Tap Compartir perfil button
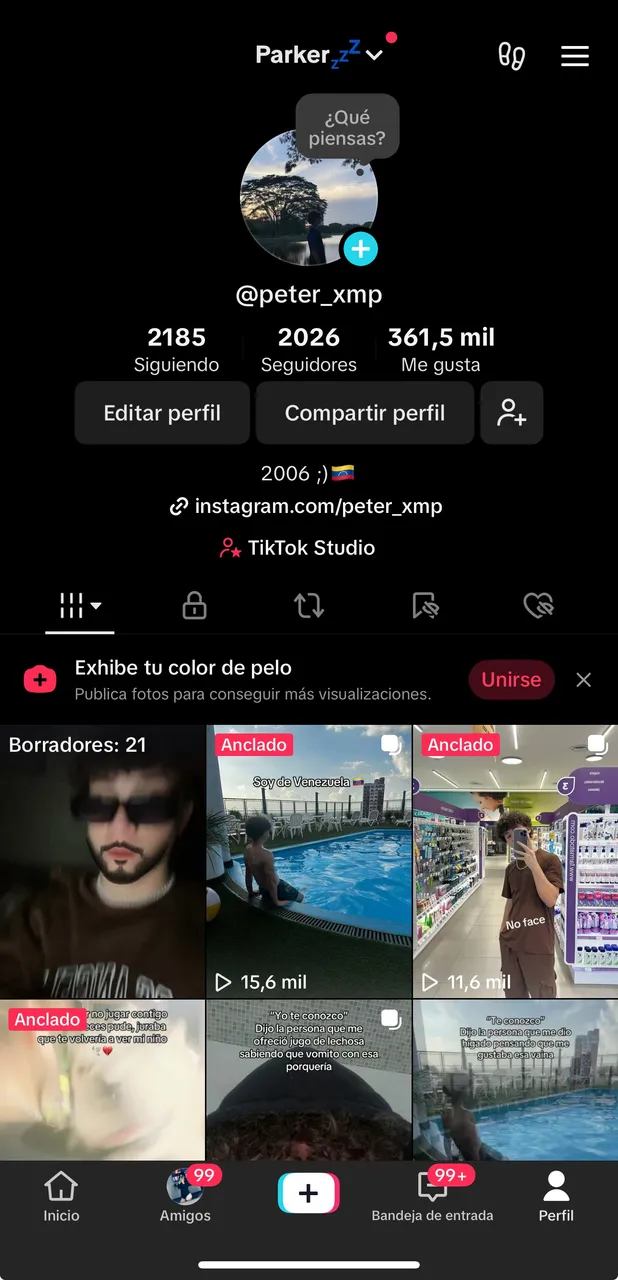 (x=365, y=413)
